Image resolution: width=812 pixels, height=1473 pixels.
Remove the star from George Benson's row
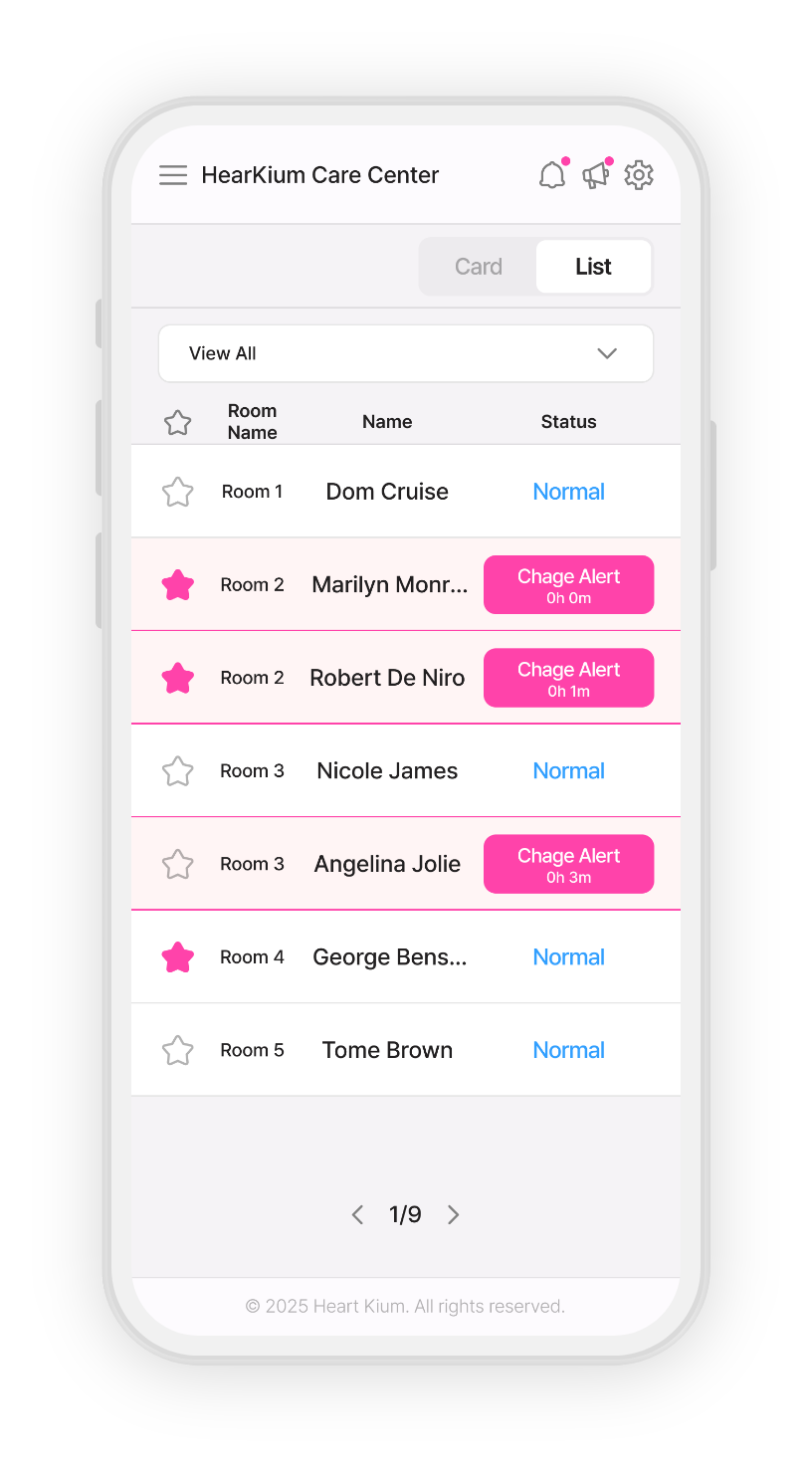coord(178,957)
